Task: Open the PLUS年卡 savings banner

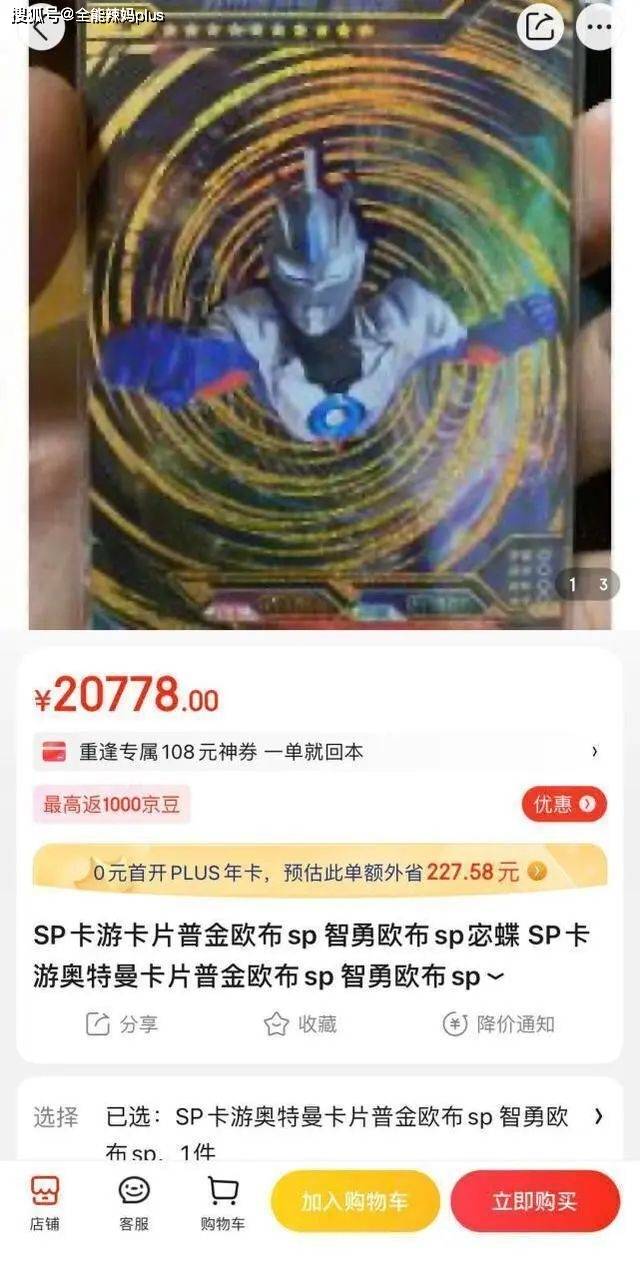Action: (320, 871)
